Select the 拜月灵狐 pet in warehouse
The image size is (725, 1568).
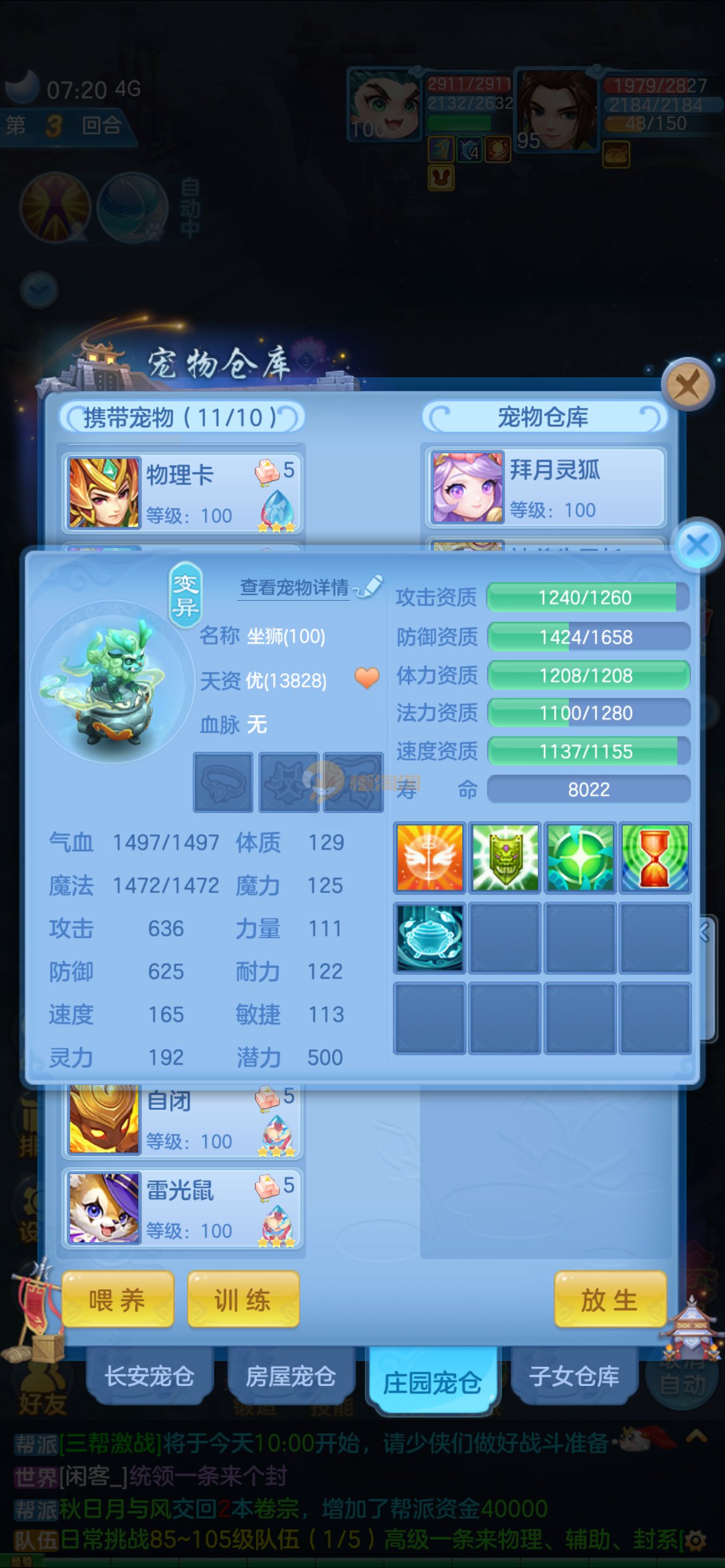pos(545,488)
